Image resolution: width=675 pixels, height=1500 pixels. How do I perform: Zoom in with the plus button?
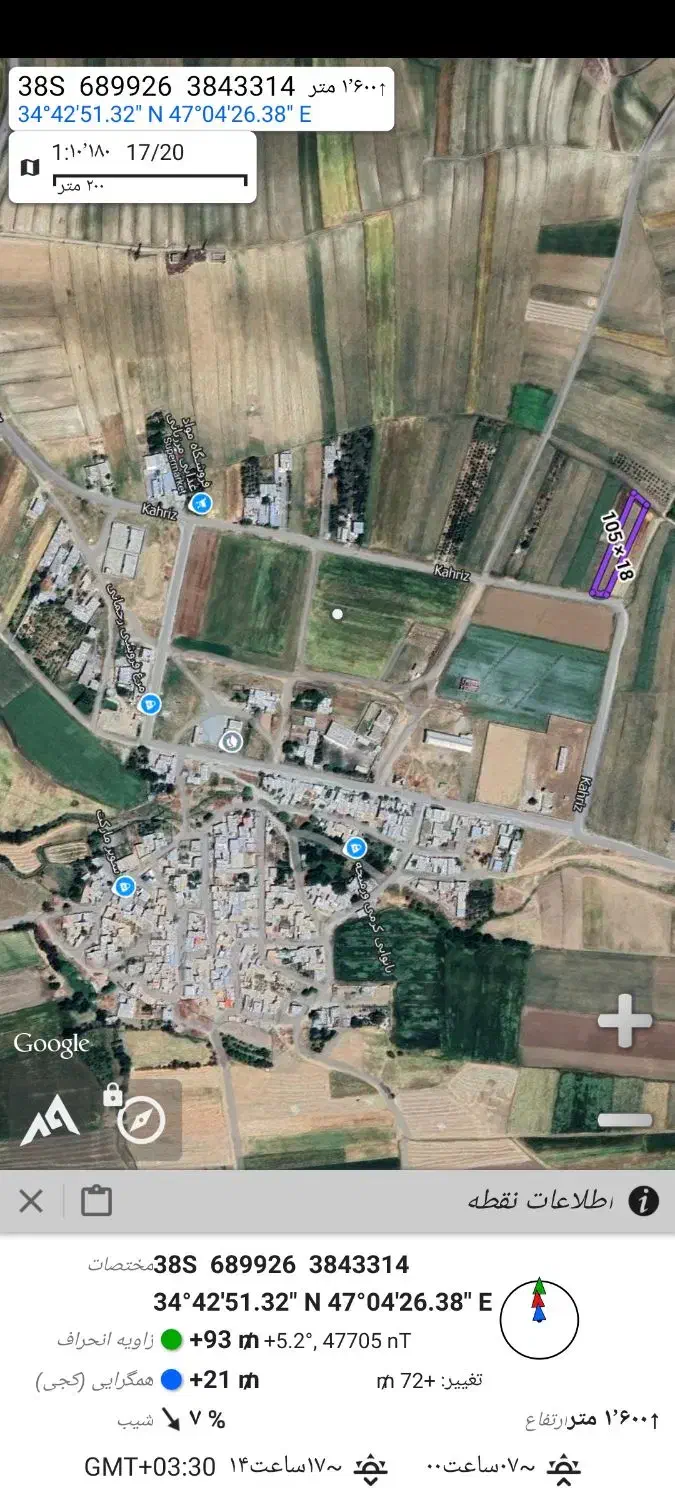tap(625, 1021)
